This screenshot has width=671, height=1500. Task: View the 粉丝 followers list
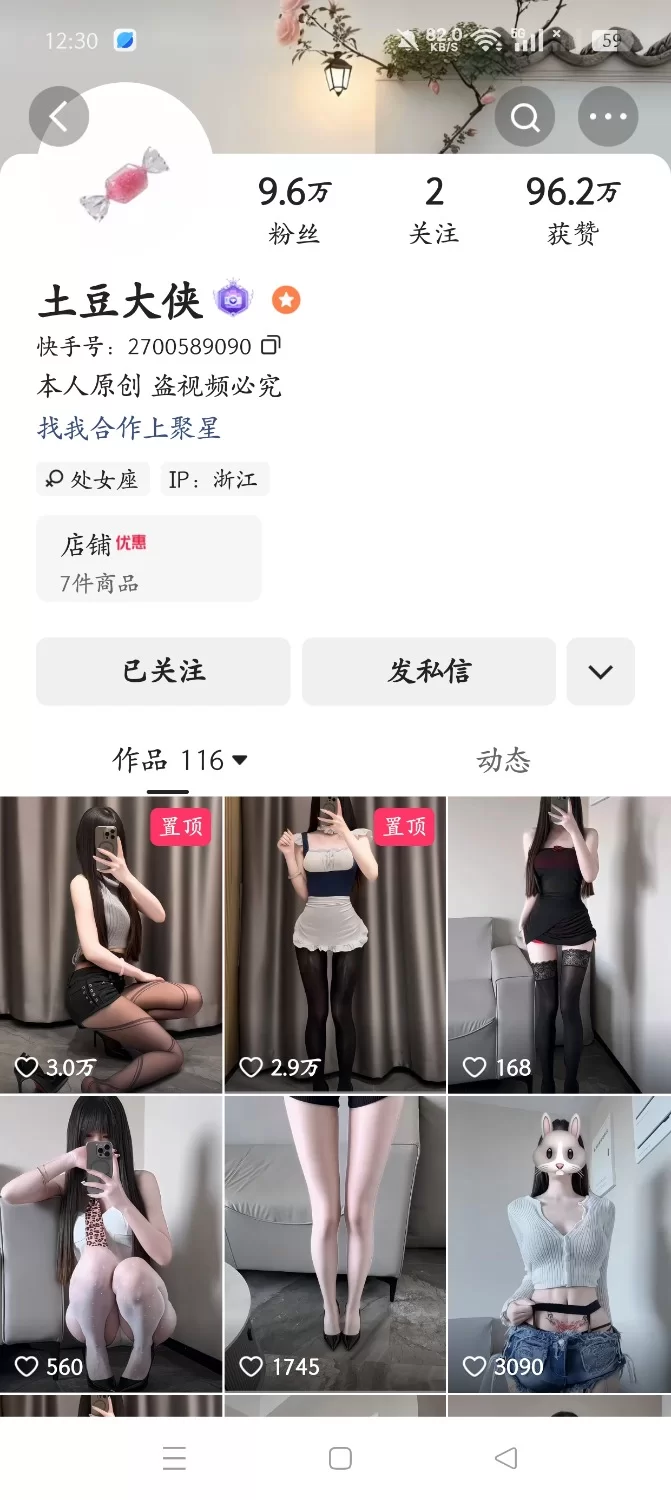294,210
